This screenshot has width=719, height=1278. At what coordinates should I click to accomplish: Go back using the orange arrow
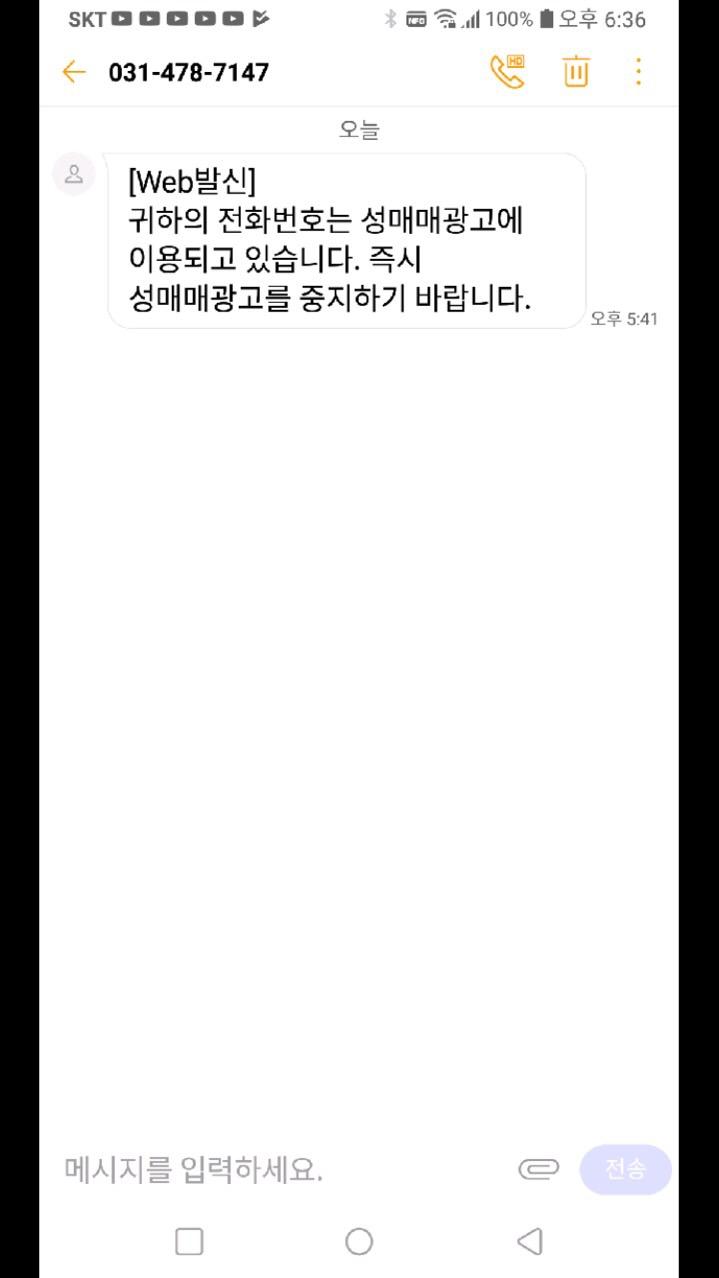coord(74,72)
